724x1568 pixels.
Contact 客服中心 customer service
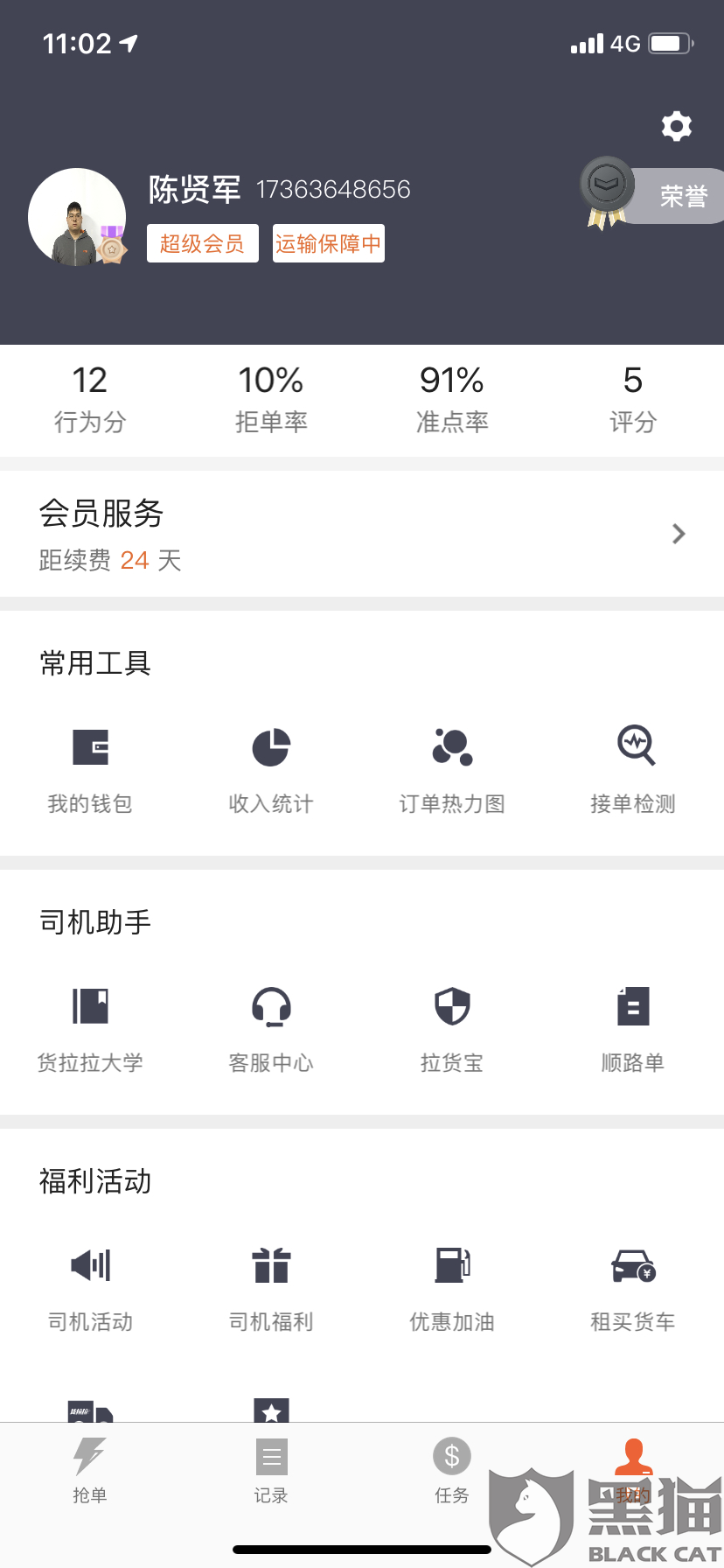tap(271, 1027)
